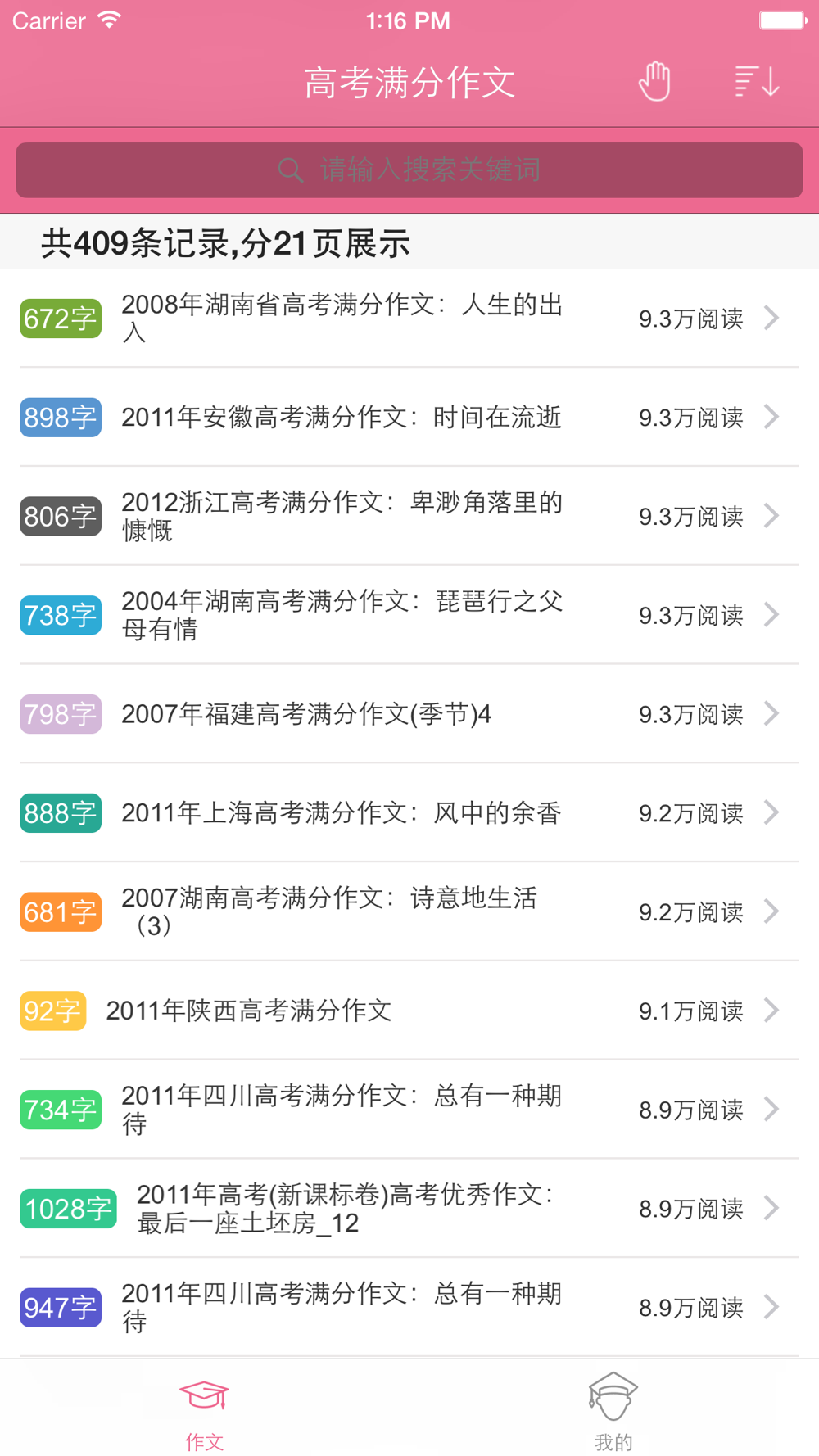Read the essay 卑渺角落里的慷慨
Viewport: 819px width, 1456px height.
click(342, 517)
